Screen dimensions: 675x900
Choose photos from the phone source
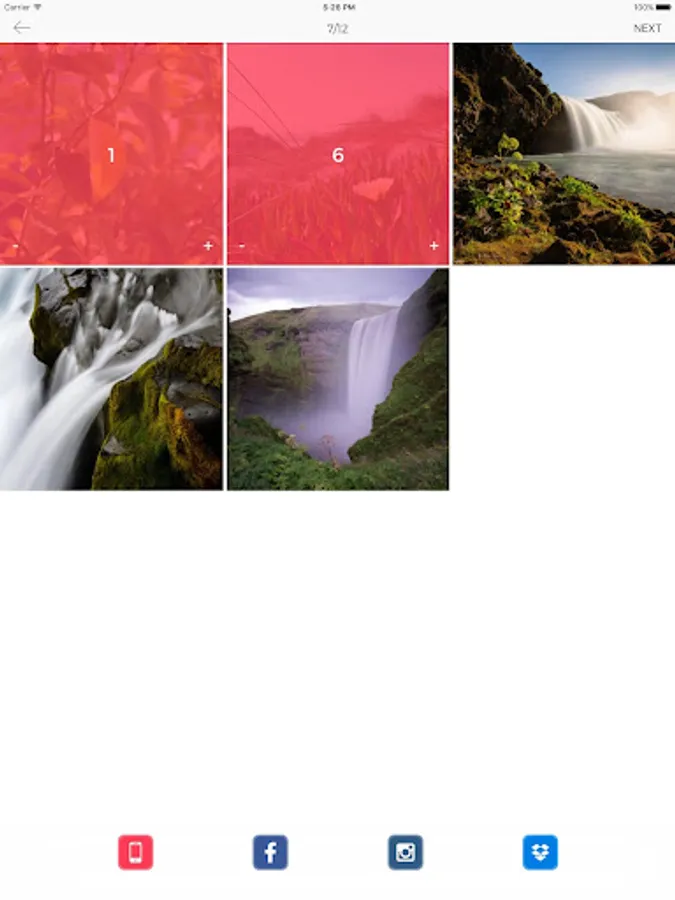point(135,852)
